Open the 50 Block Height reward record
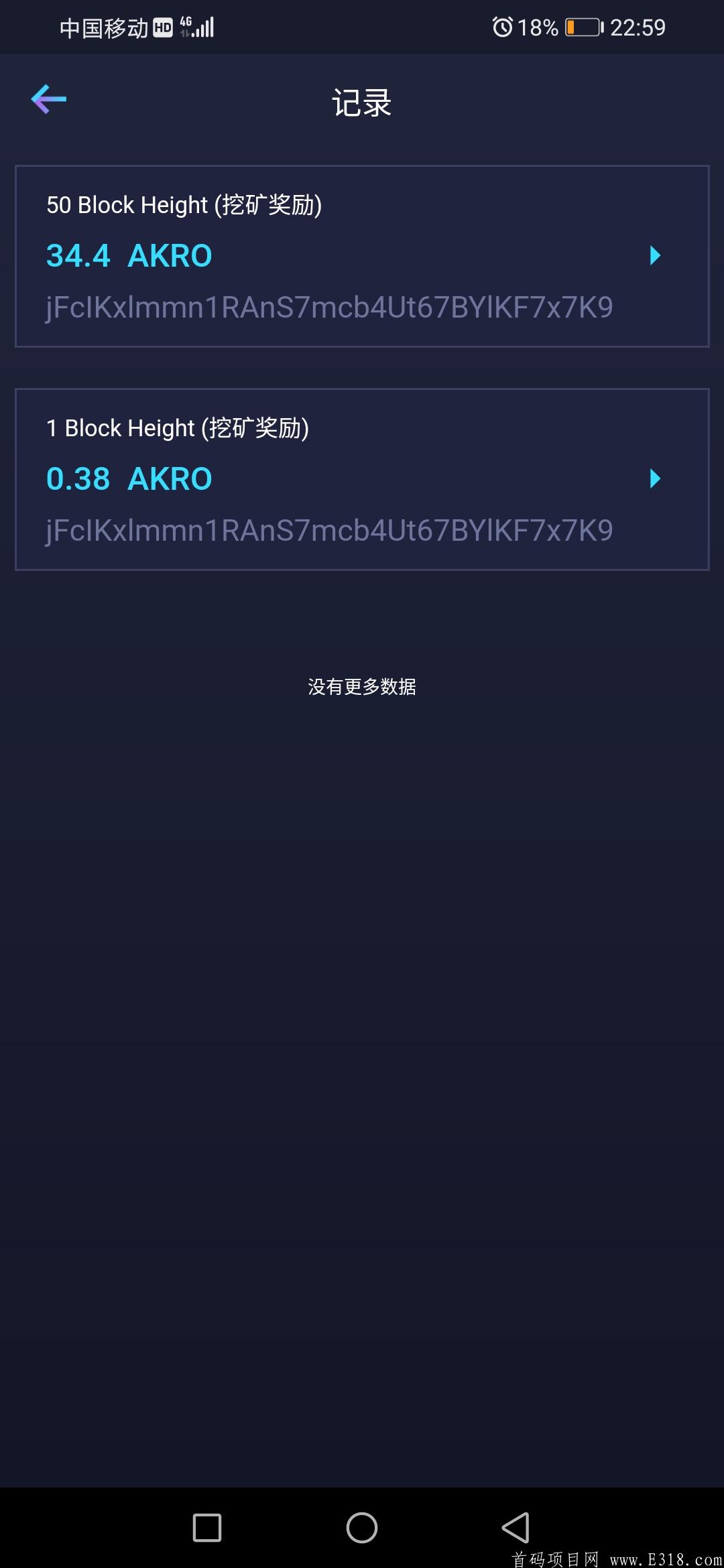 (362, 256)
